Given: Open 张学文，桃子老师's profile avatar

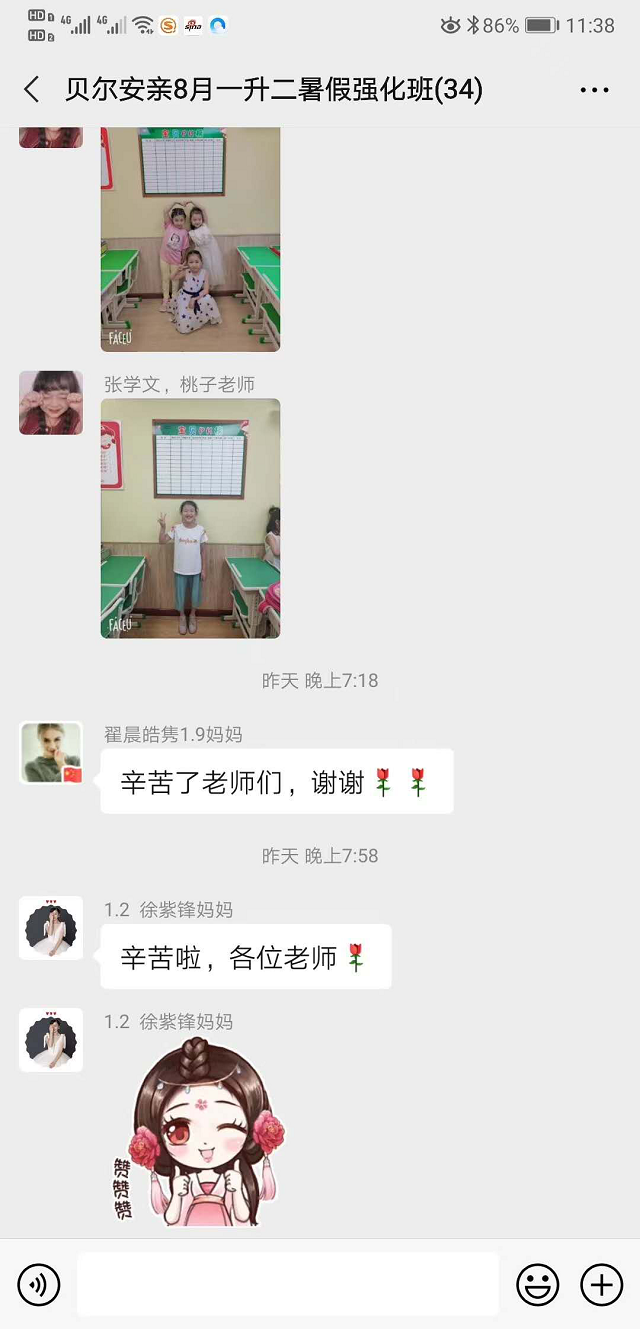Looking at the screenshot, I should pos(51,403).
